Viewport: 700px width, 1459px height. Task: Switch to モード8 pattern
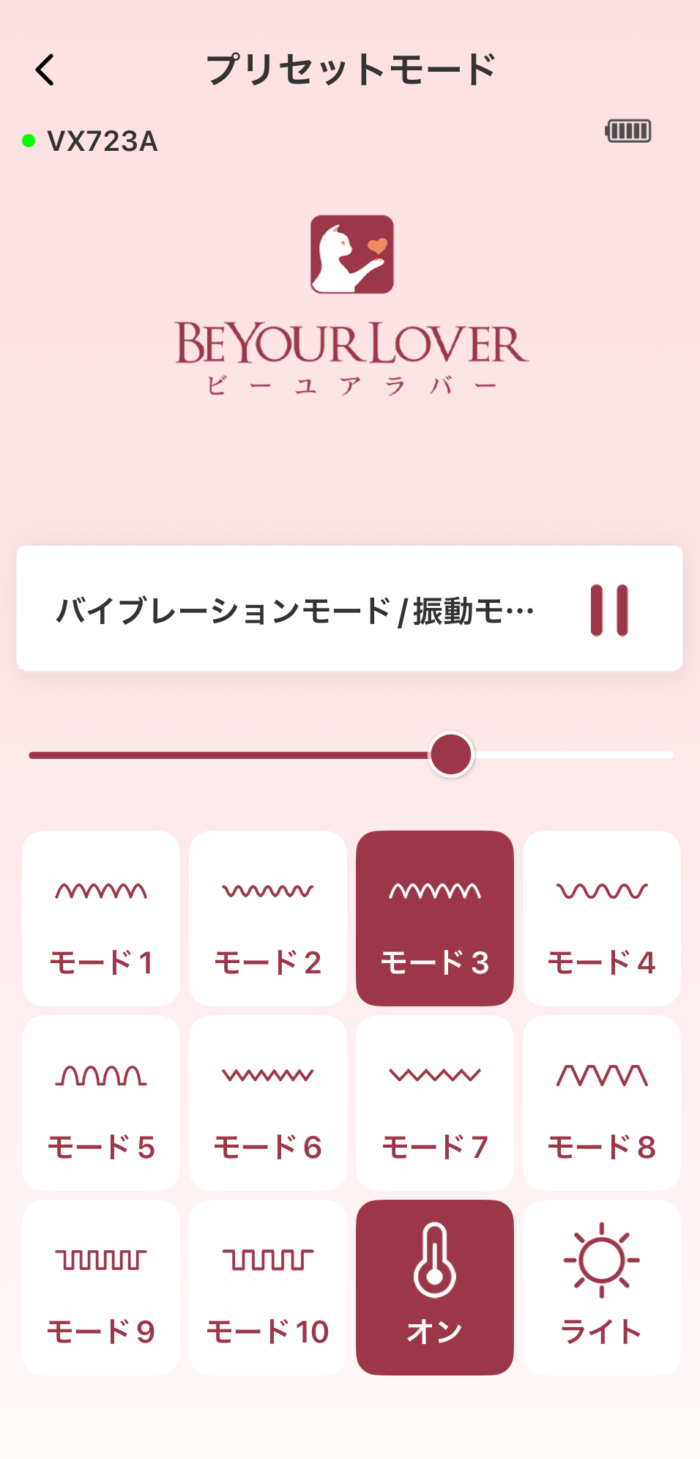[602, 1103]
